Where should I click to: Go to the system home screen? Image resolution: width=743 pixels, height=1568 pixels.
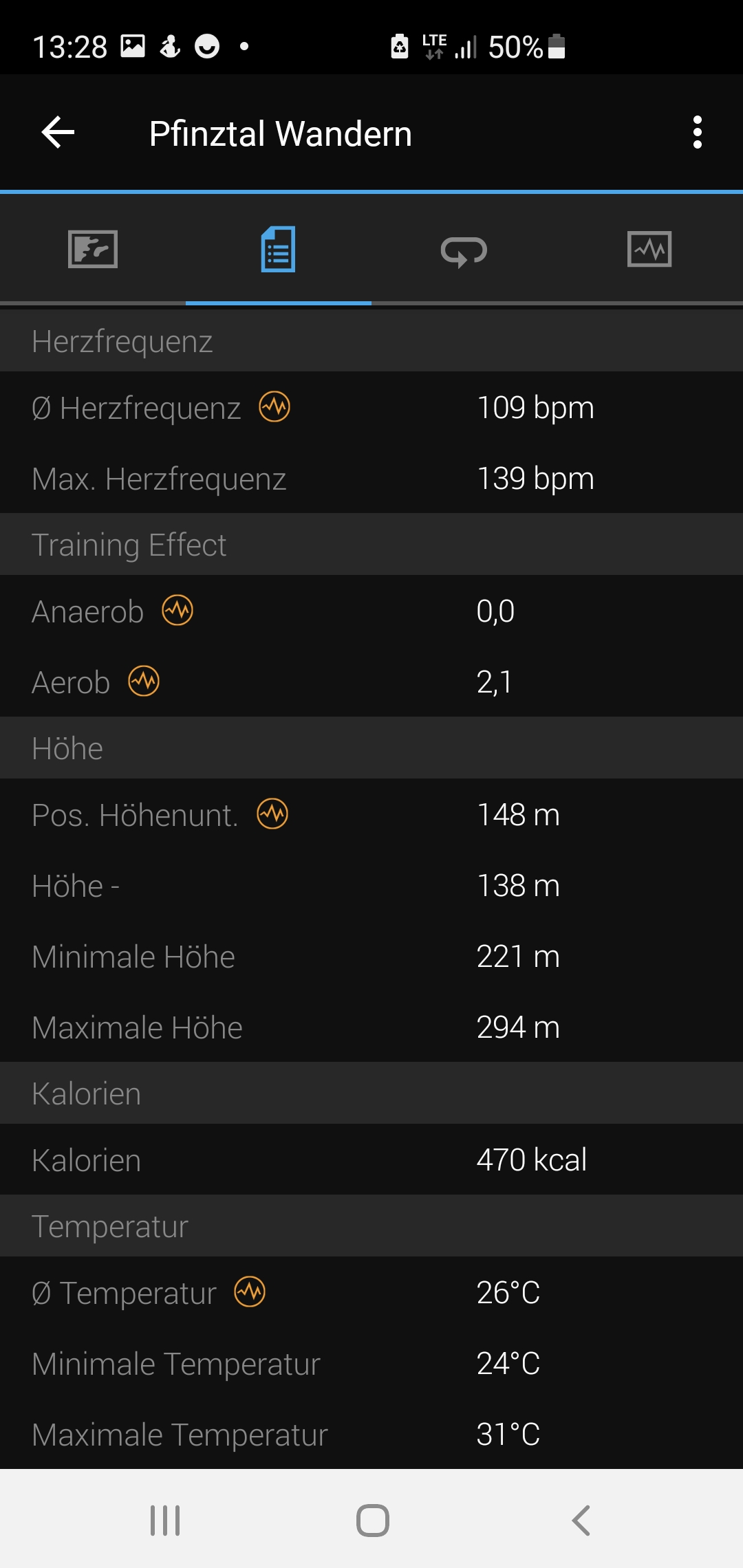point(373,1520)
